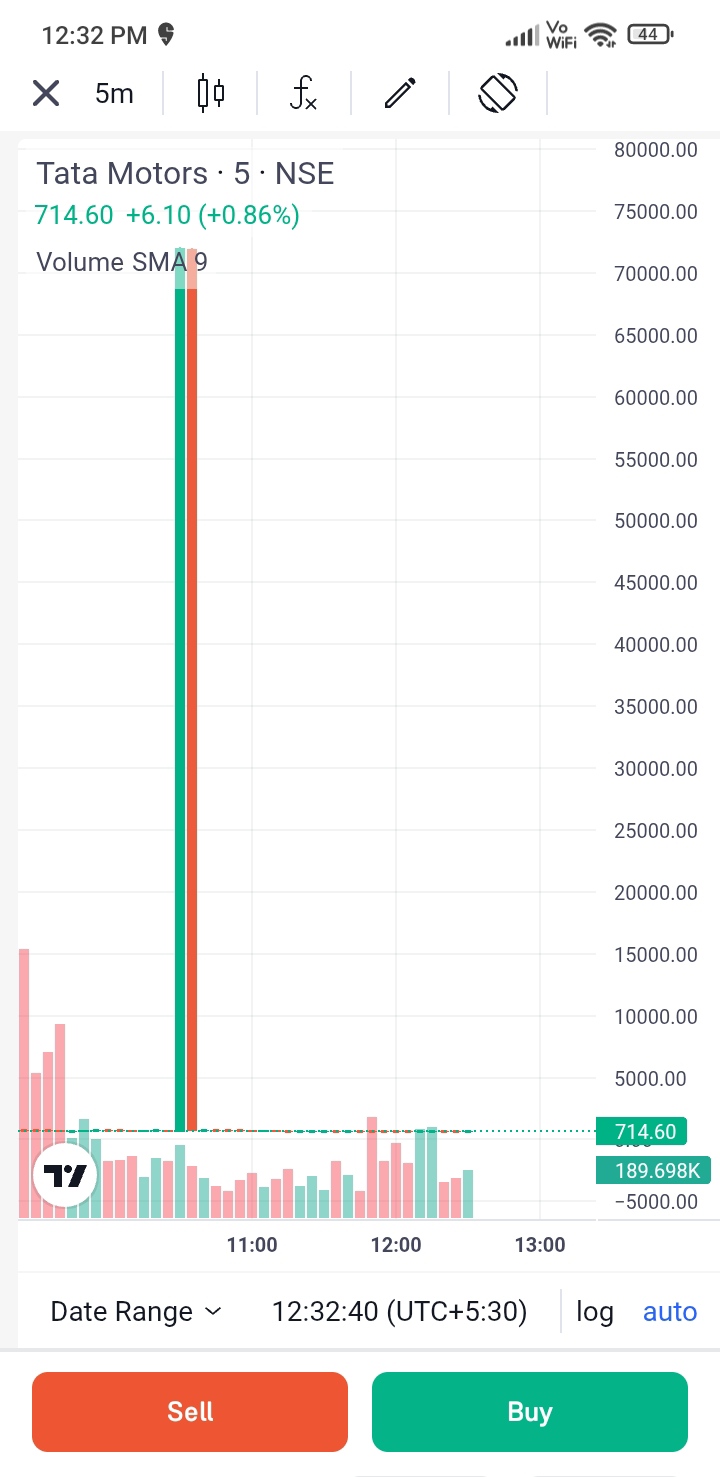Toggle the auto scale option

[669, 1311]
